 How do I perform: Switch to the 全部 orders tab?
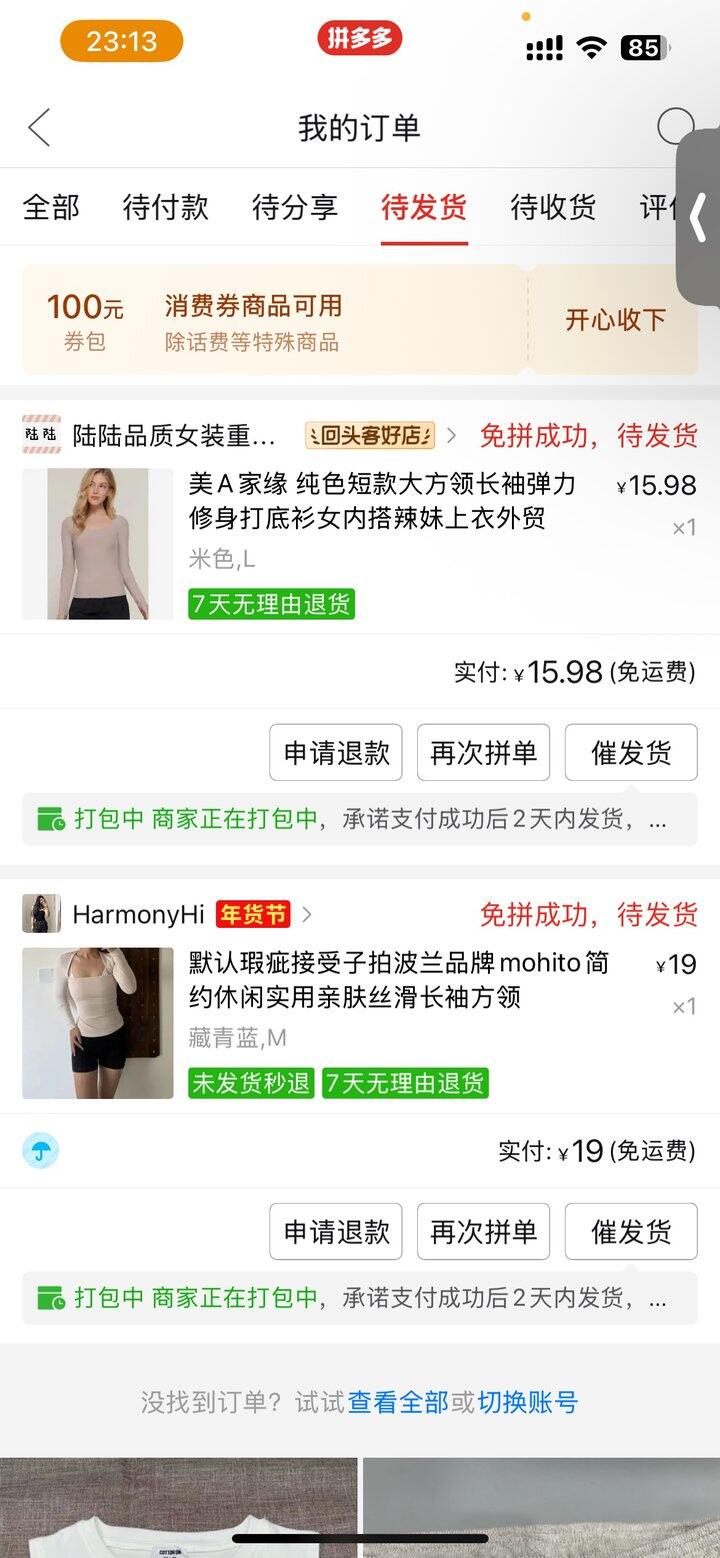(51, 207)
